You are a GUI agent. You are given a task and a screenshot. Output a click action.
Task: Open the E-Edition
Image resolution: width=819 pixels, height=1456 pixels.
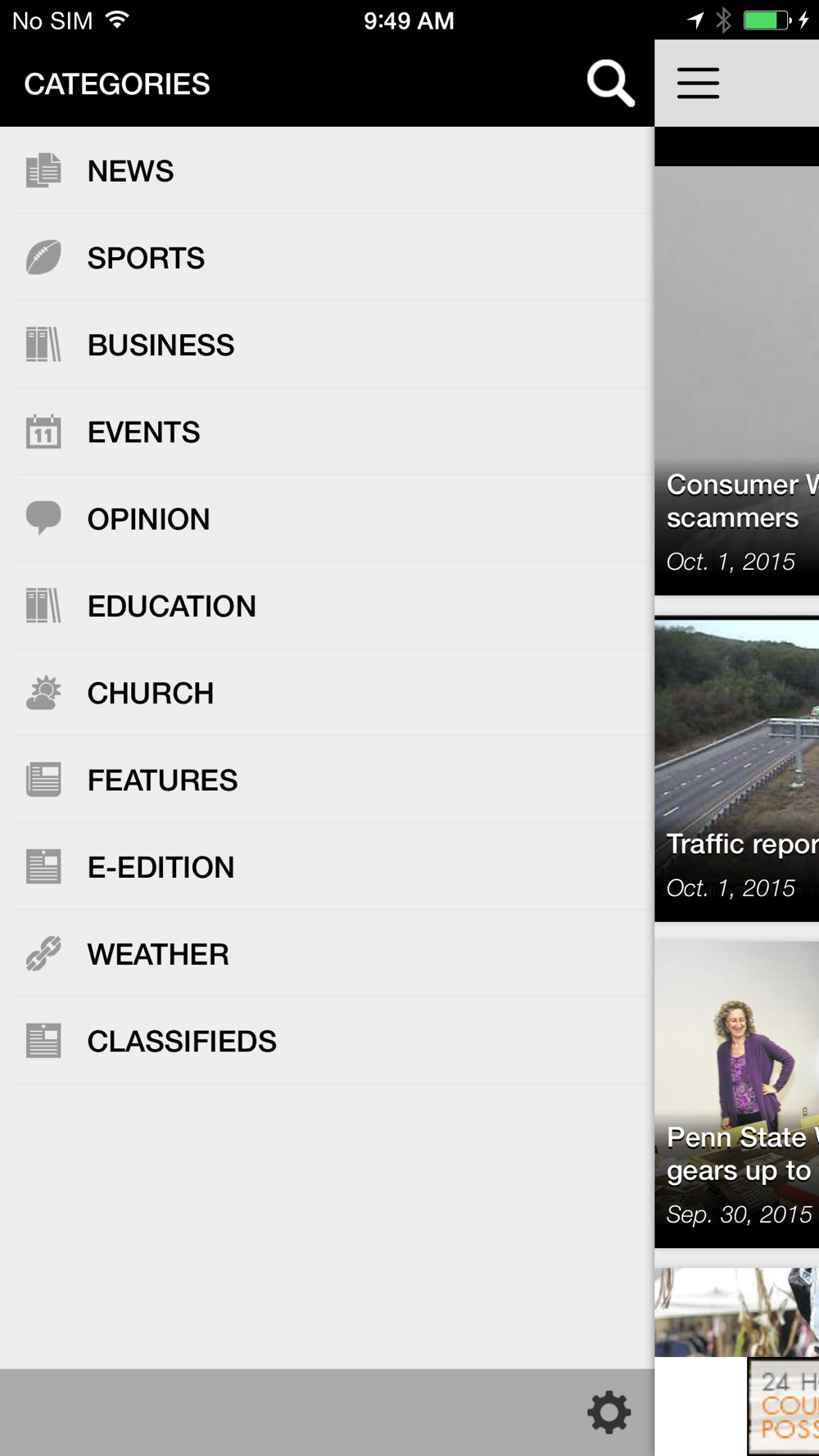[x=328, y=866]
